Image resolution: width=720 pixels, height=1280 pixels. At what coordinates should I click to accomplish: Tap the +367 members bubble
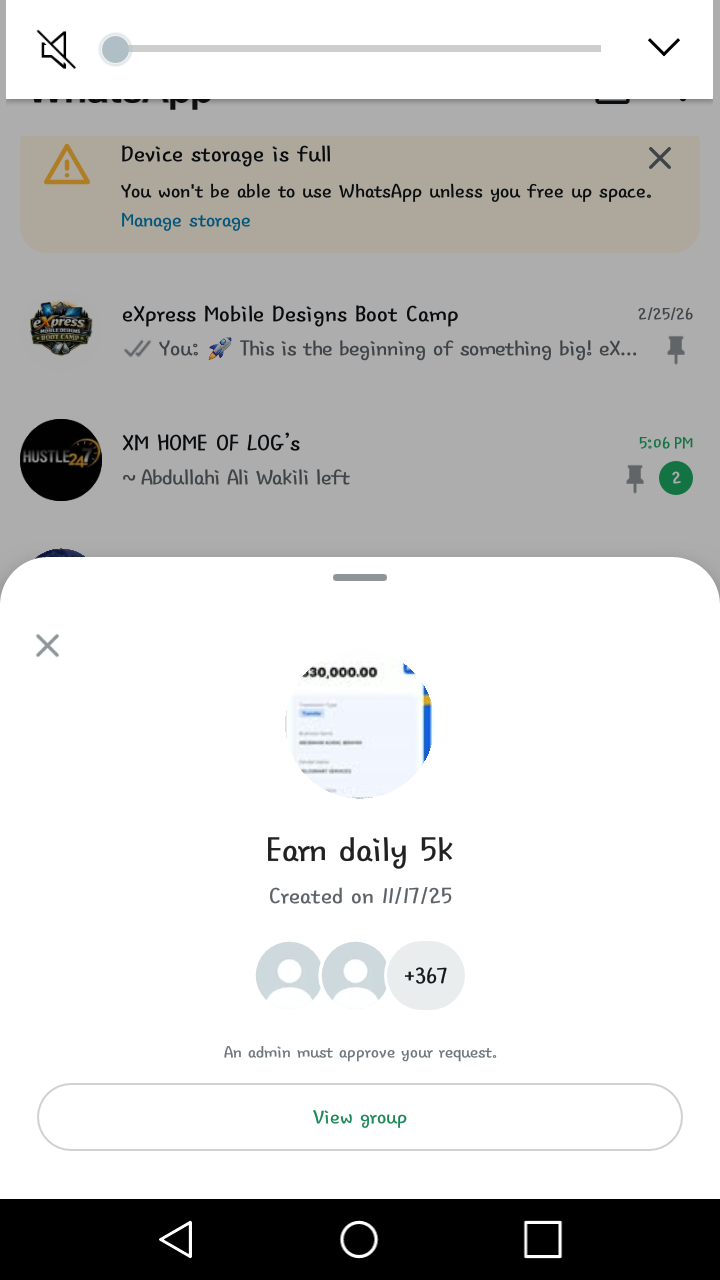click(x=426, y=975)
